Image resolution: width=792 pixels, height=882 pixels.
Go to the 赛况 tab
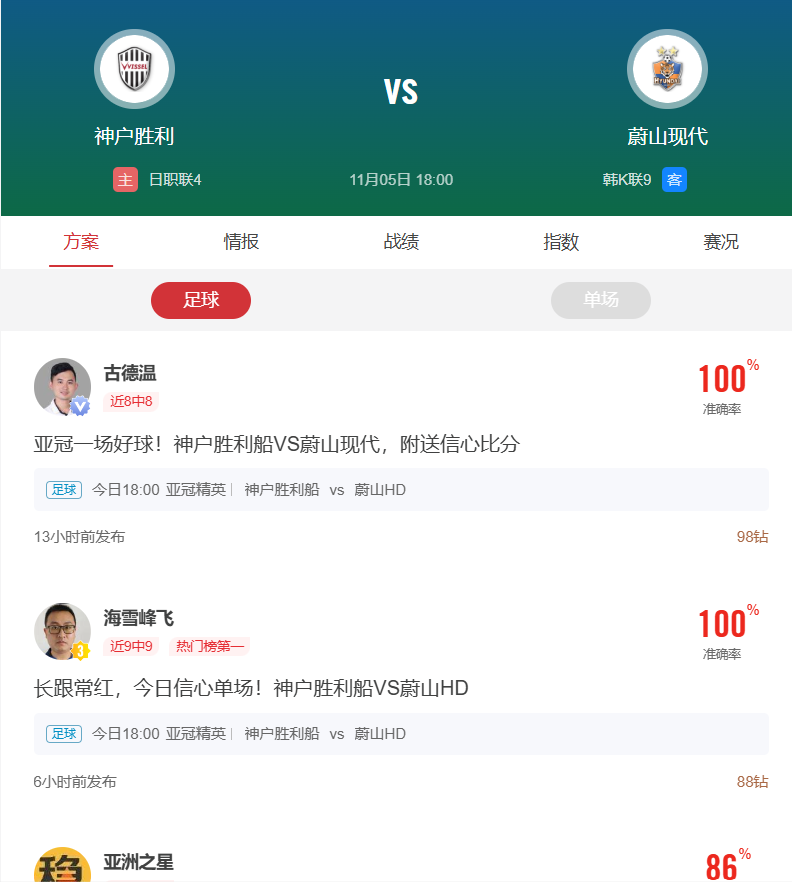tap(720, 242)
